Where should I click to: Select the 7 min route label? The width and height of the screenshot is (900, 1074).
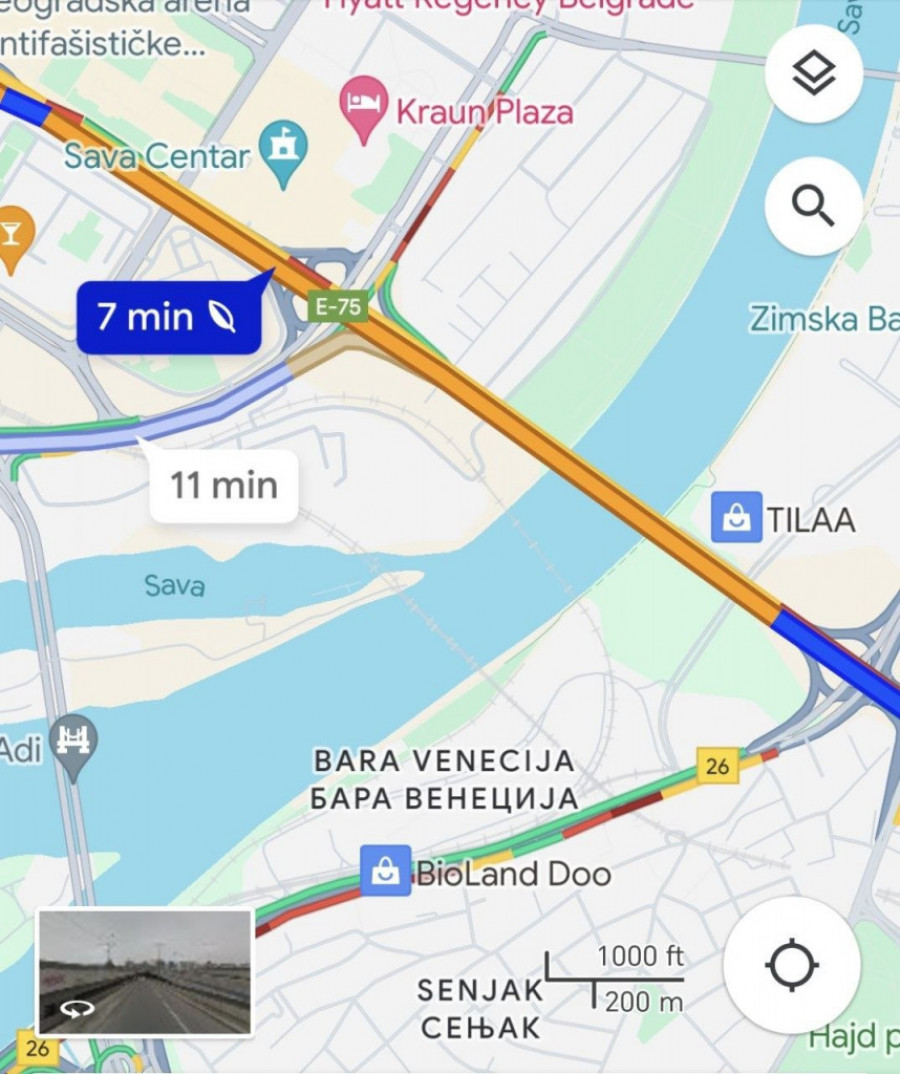[168, 317]
